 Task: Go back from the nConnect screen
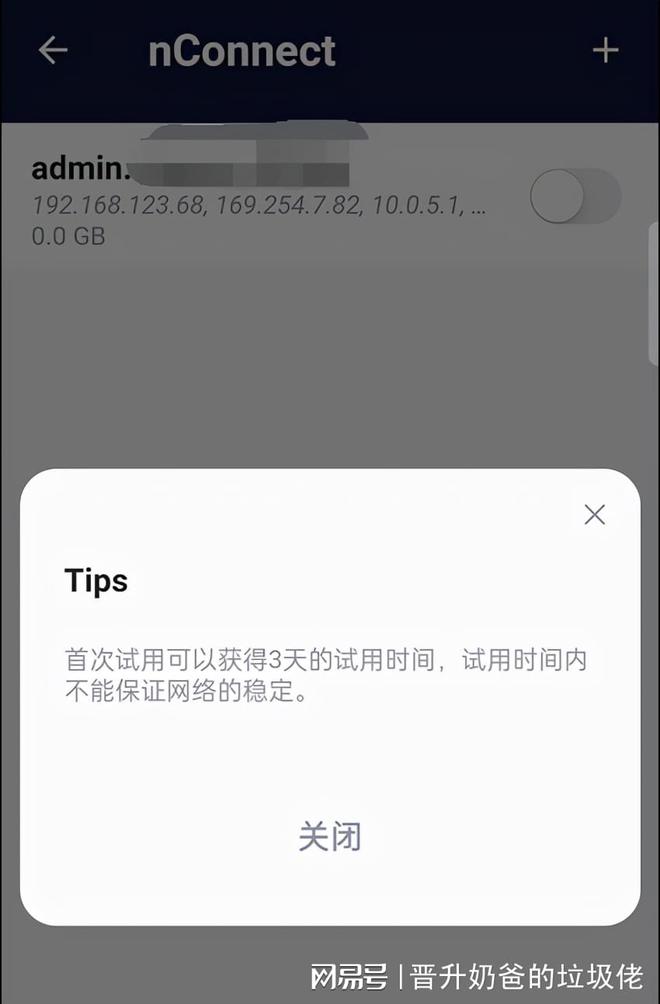coord(53,50)
